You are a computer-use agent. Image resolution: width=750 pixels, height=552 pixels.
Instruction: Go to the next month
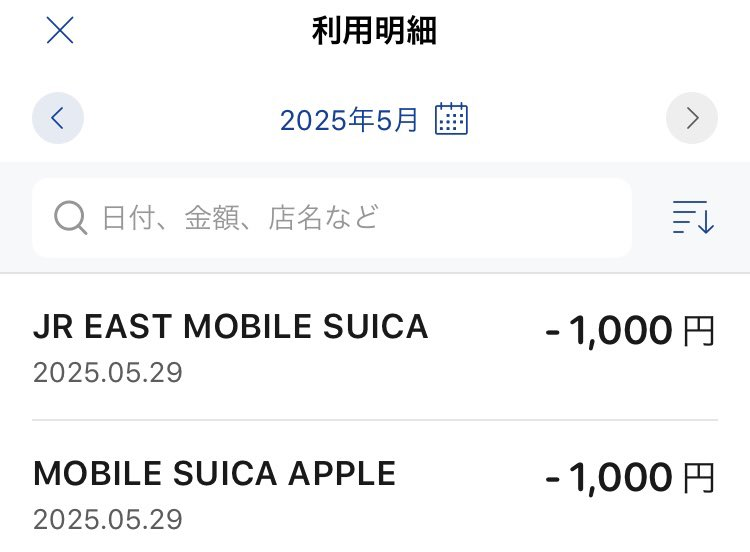pos(691,119)
